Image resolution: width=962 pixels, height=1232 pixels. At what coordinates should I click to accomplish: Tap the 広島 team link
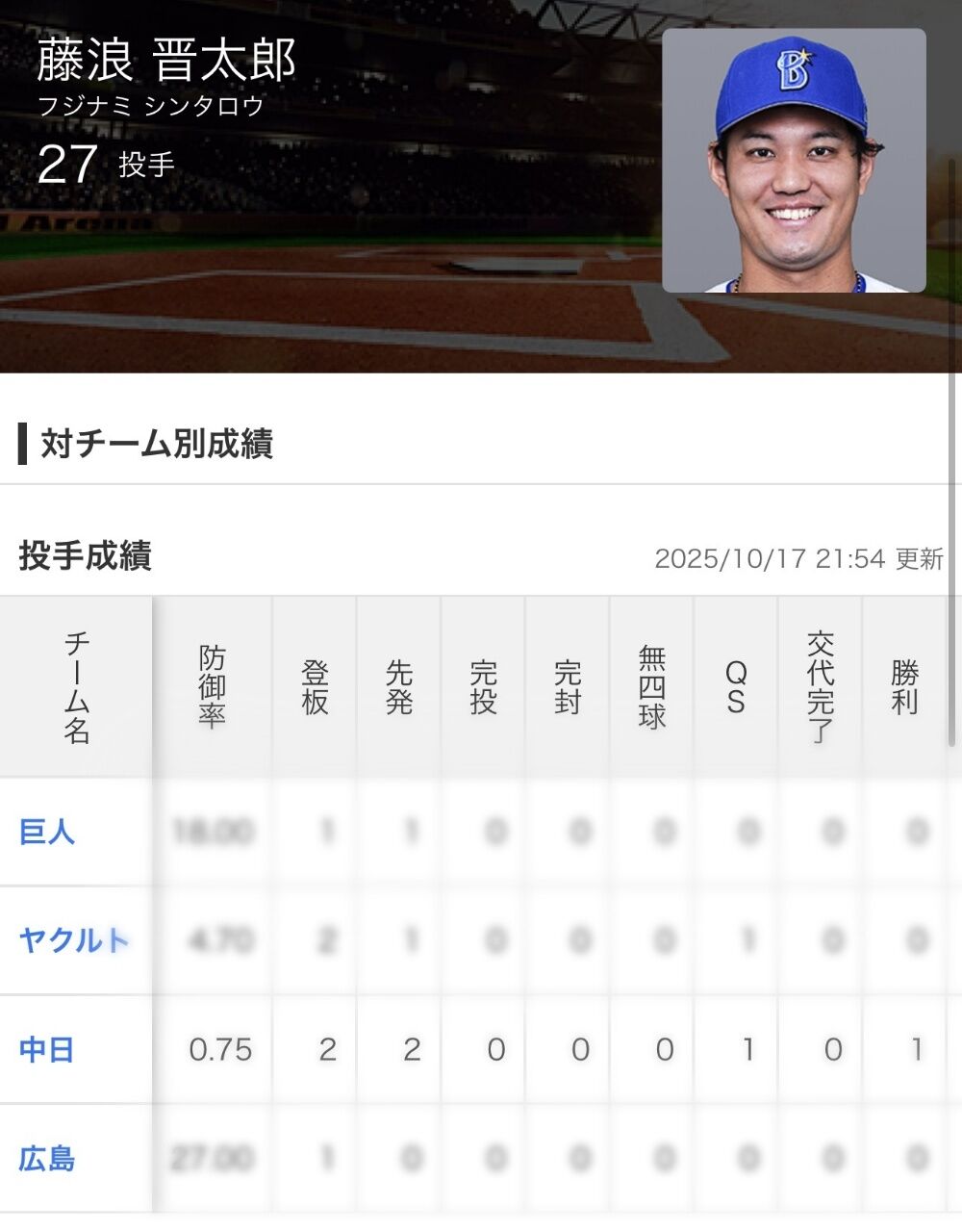pyautogui.click(x=47, y=1158)
